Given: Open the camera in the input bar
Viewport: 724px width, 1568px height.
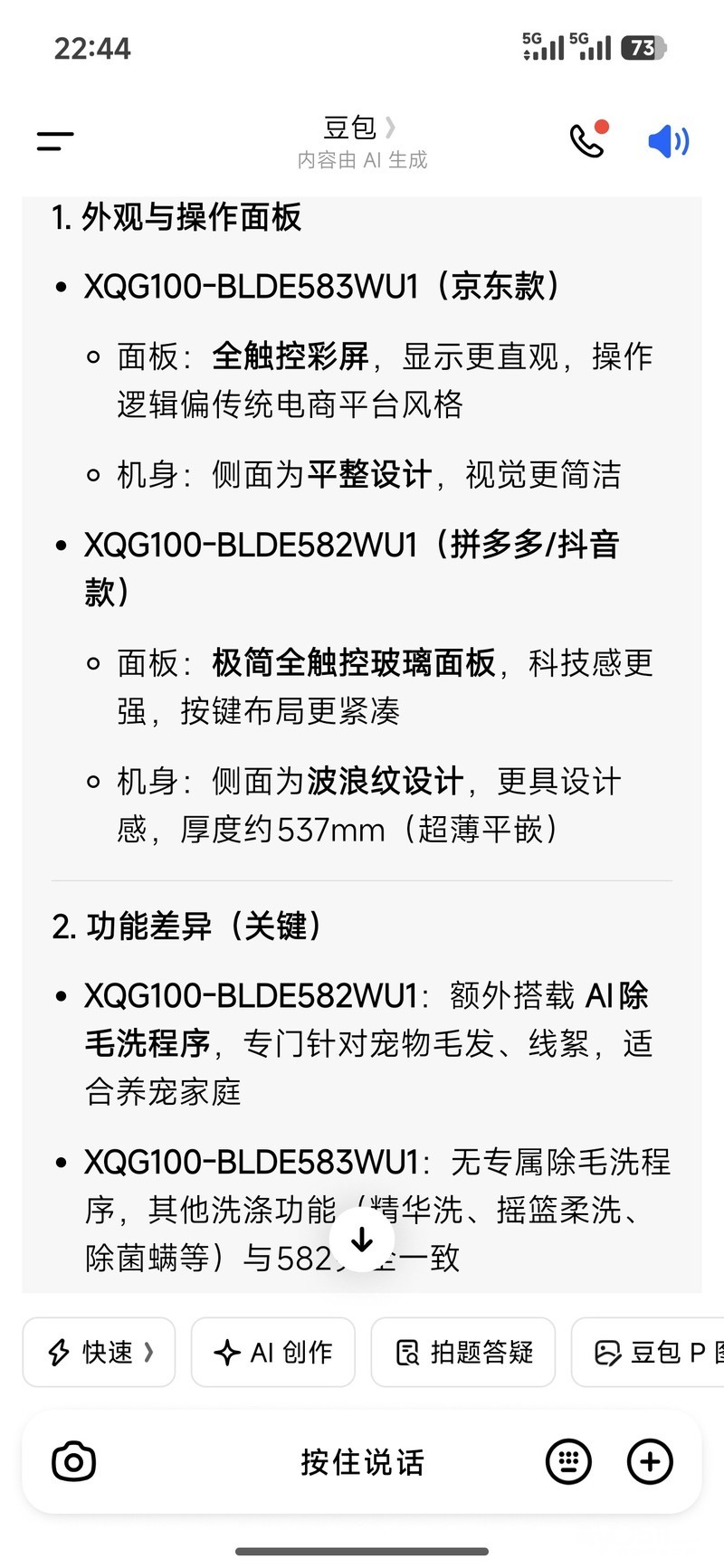Looking at the screenshot, I should point(74,1461).
